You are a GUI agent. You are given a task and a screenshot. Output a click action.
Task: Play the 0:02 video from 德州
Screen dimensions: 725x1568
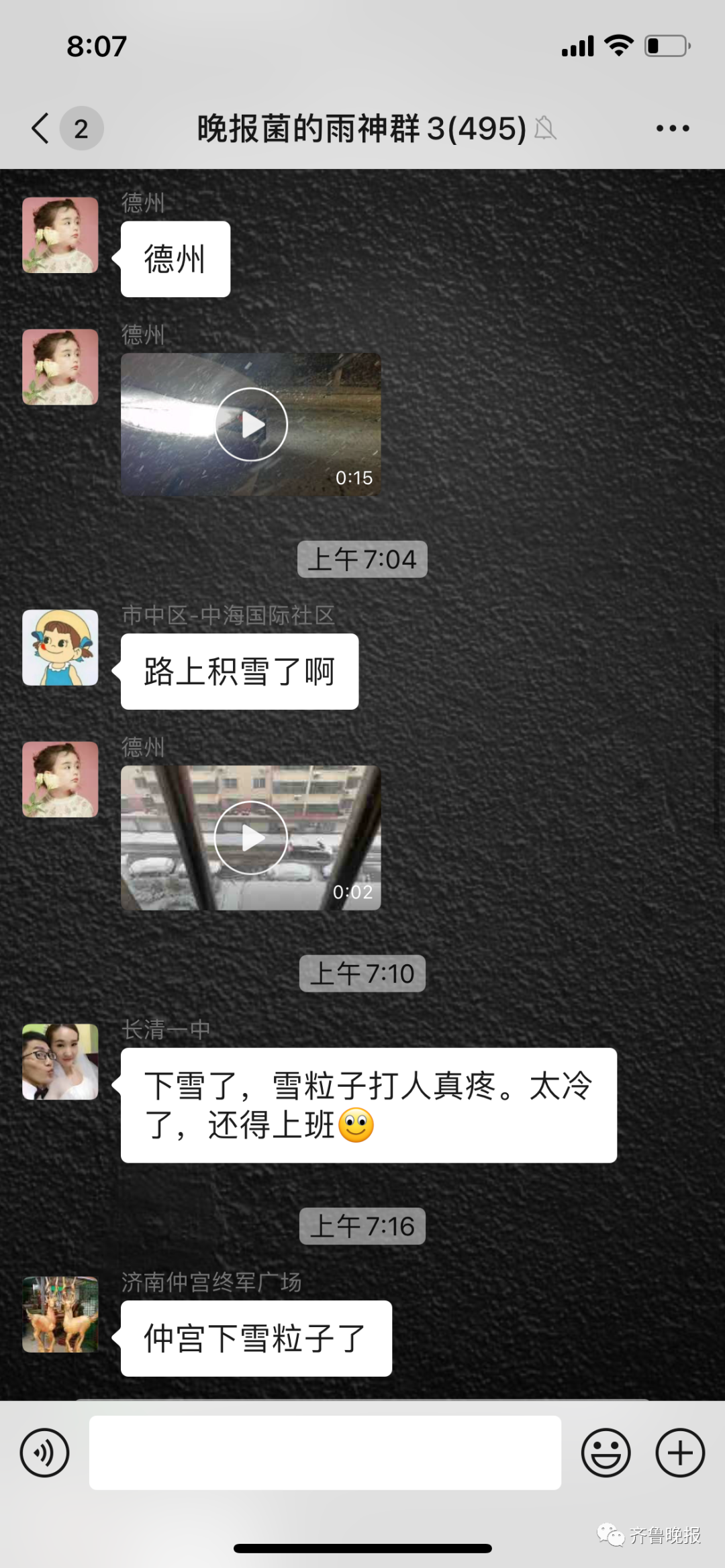point(251,837)
